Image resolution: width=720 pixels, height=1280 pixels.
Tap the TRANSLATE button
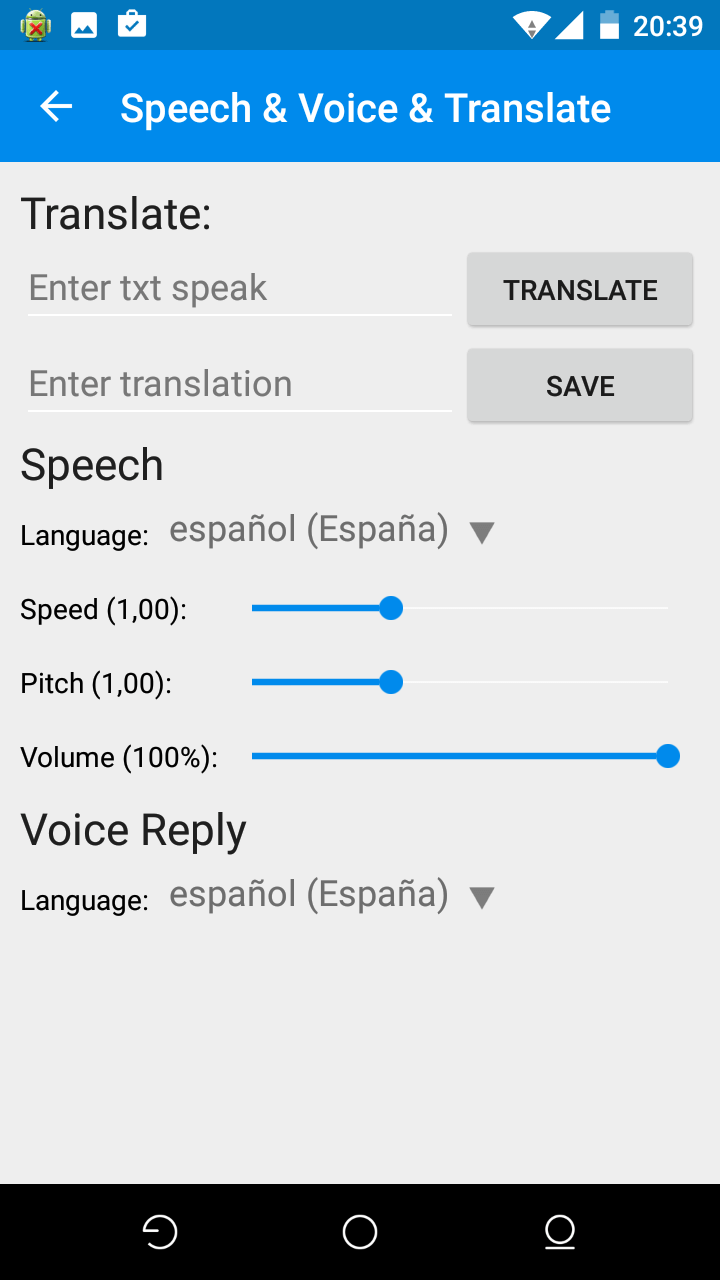pyautogui.click(x=580, y=289)
